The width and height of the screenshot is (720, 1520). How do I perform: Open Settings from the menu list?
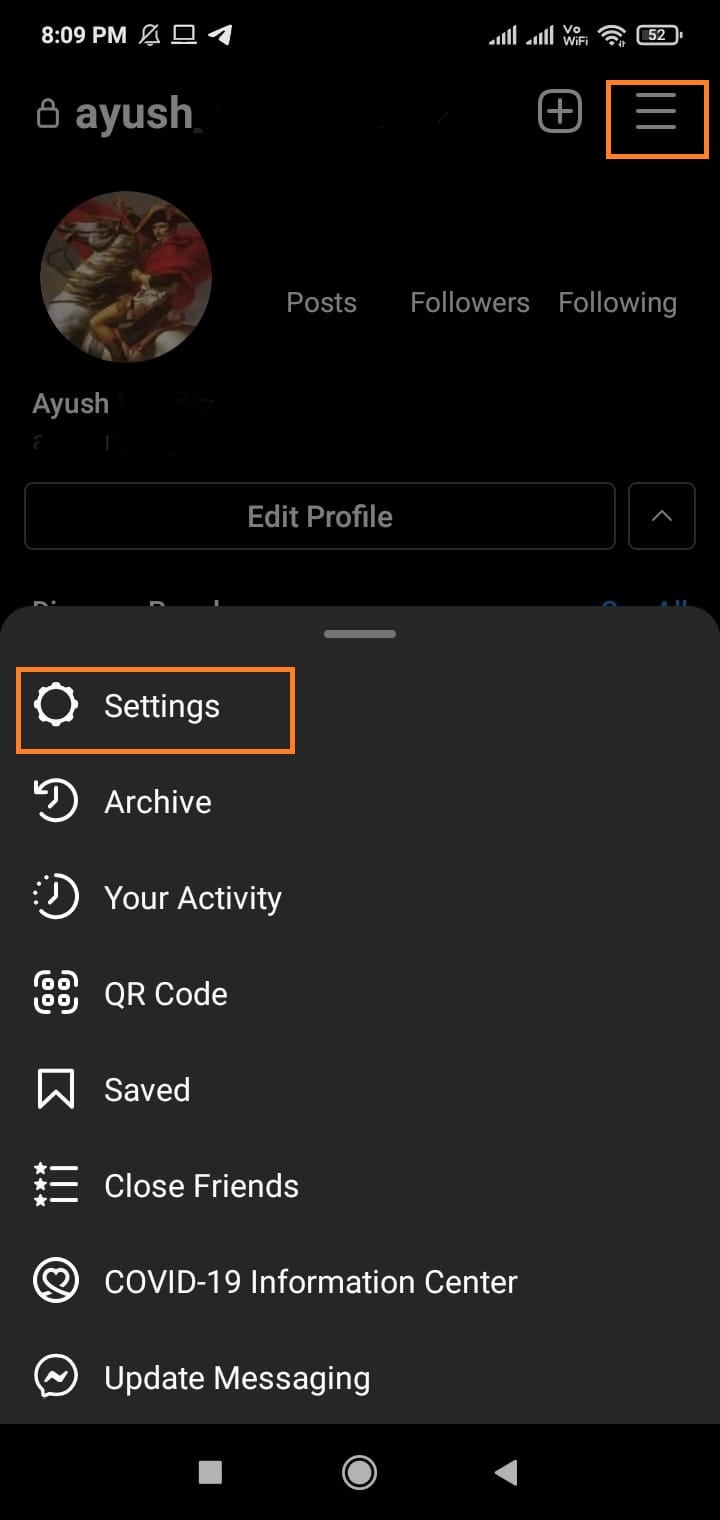(x=160, y=706)
